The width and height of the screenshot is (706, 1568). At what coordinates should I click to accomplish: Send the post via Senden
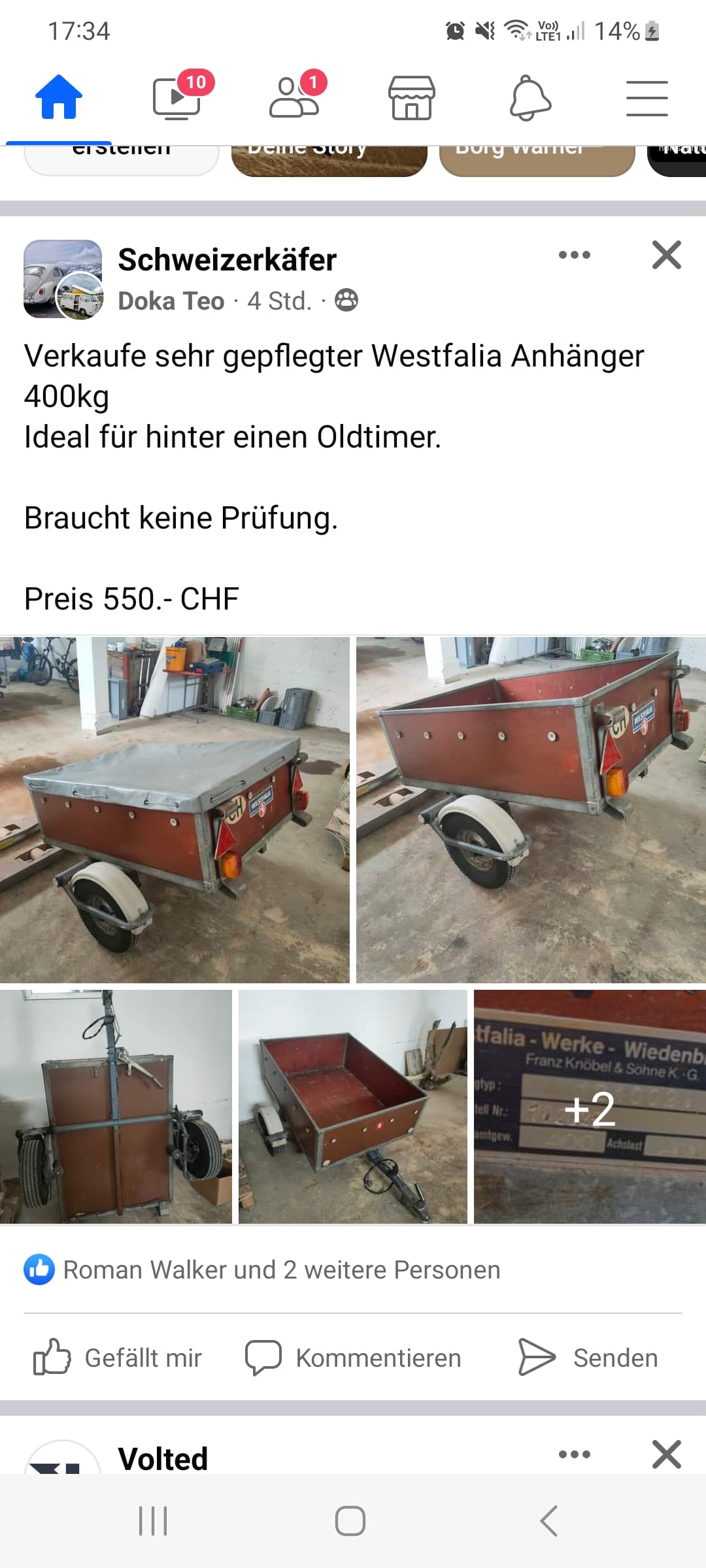[x=588, y=1358]
